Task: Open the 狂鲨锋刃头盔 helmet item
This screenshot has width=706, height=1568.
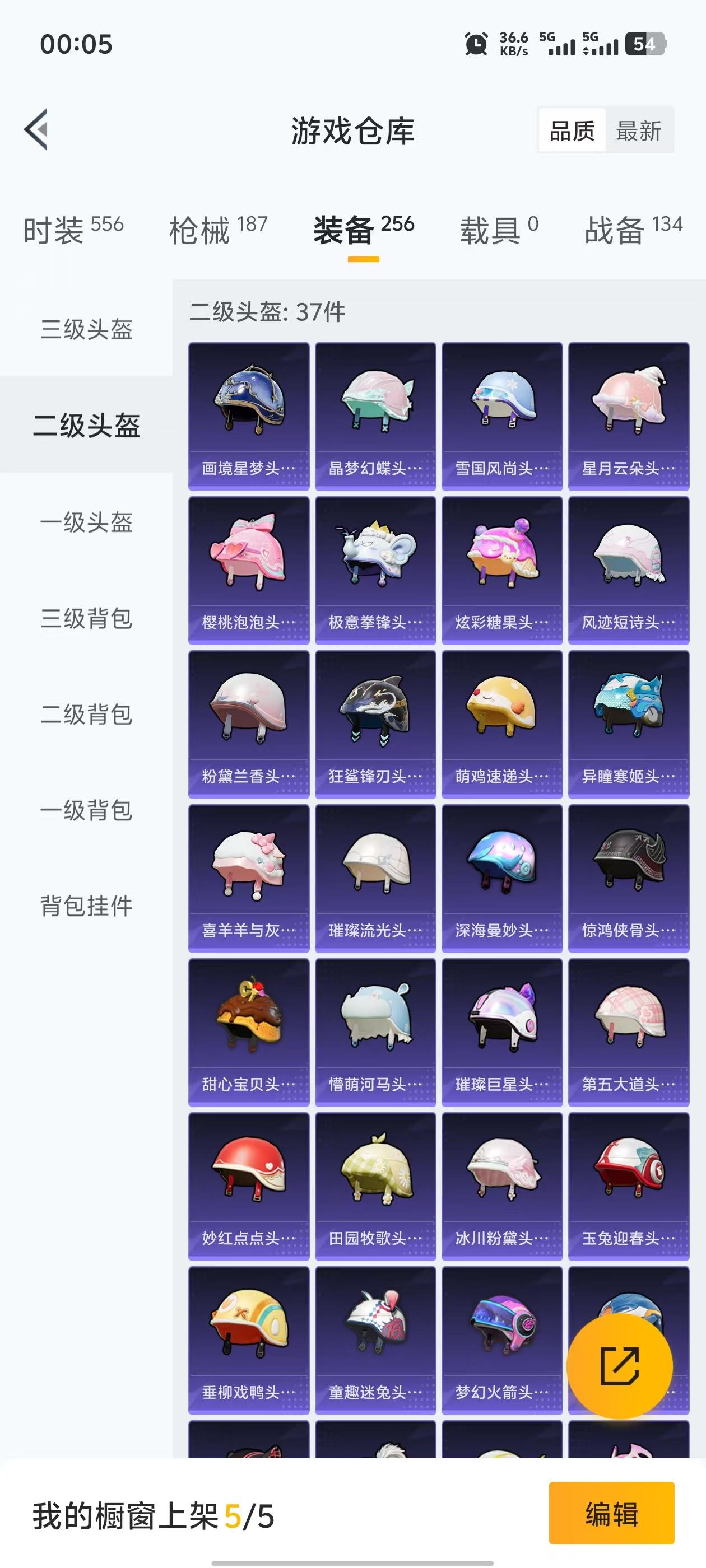Action: [374, 724]
